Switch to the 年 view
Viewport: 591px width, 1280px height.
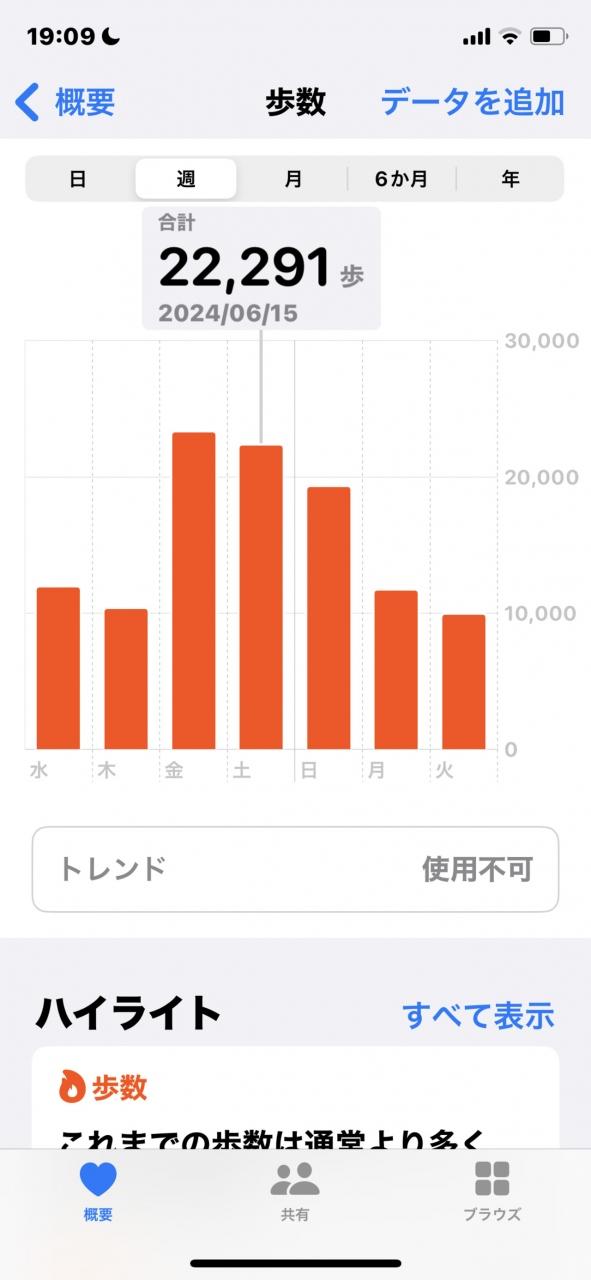(510, 179)
